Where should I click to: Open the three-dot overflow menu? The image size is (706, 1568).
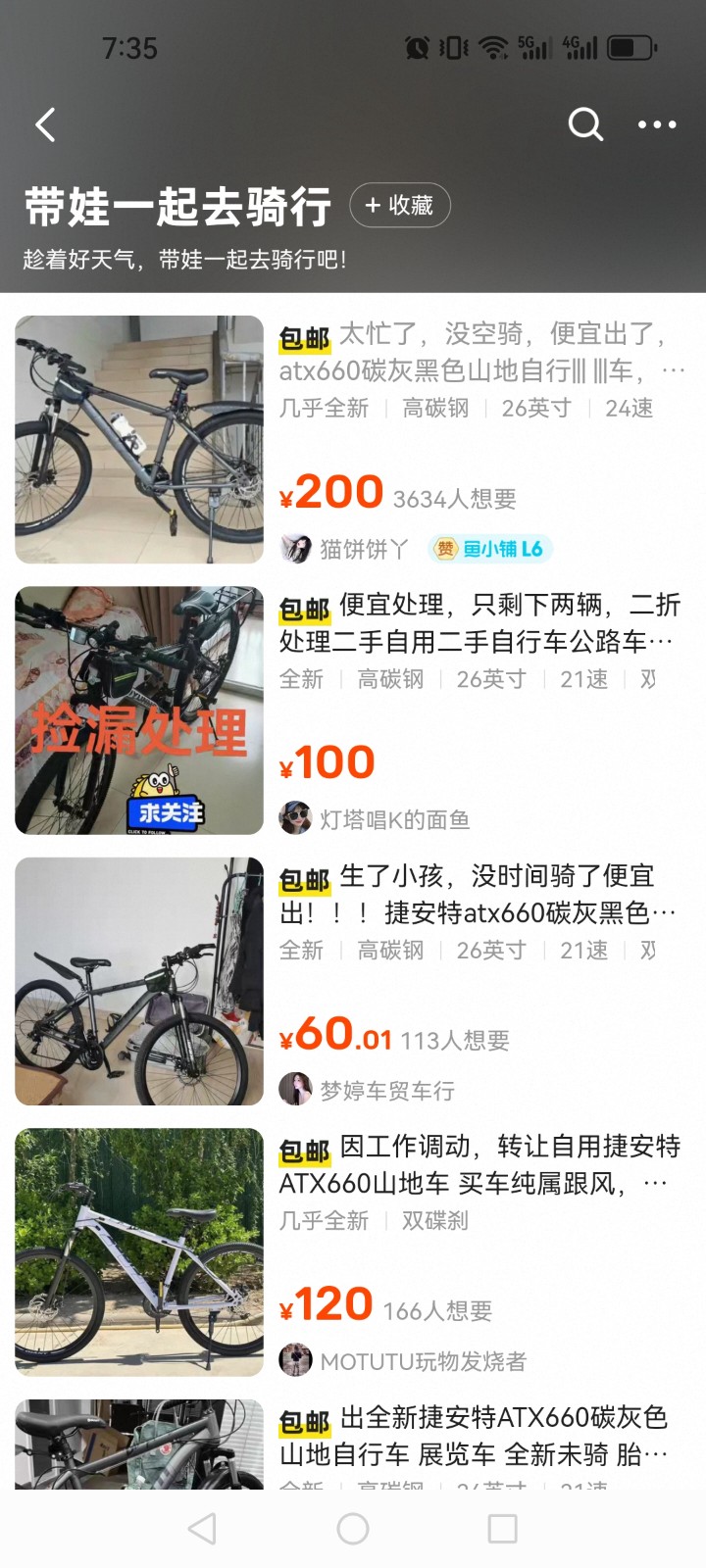[657, 124]
